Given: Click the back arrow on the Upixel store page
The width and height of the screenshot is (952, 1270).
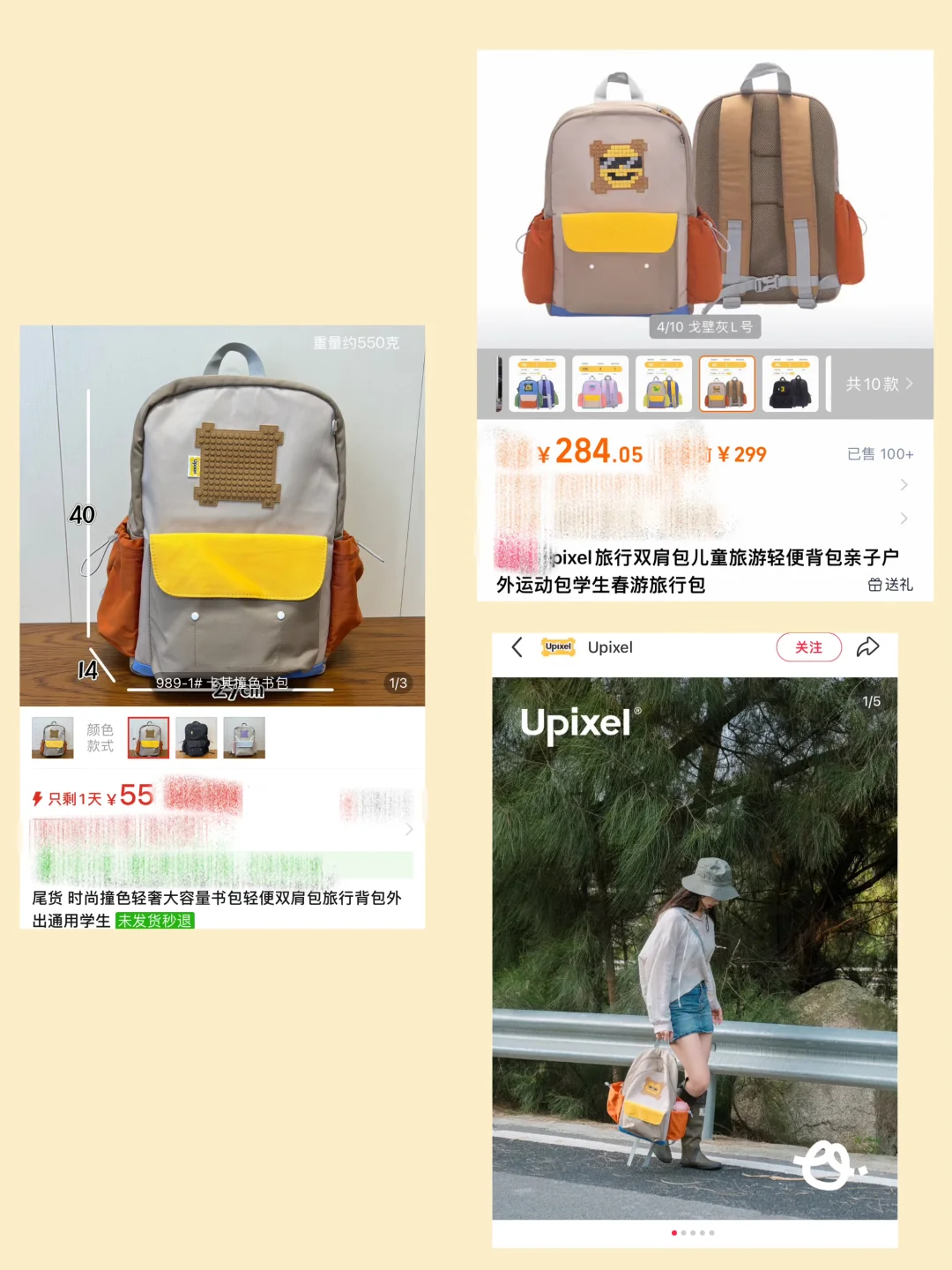Looking at the screenshot, I should point(517,647).
